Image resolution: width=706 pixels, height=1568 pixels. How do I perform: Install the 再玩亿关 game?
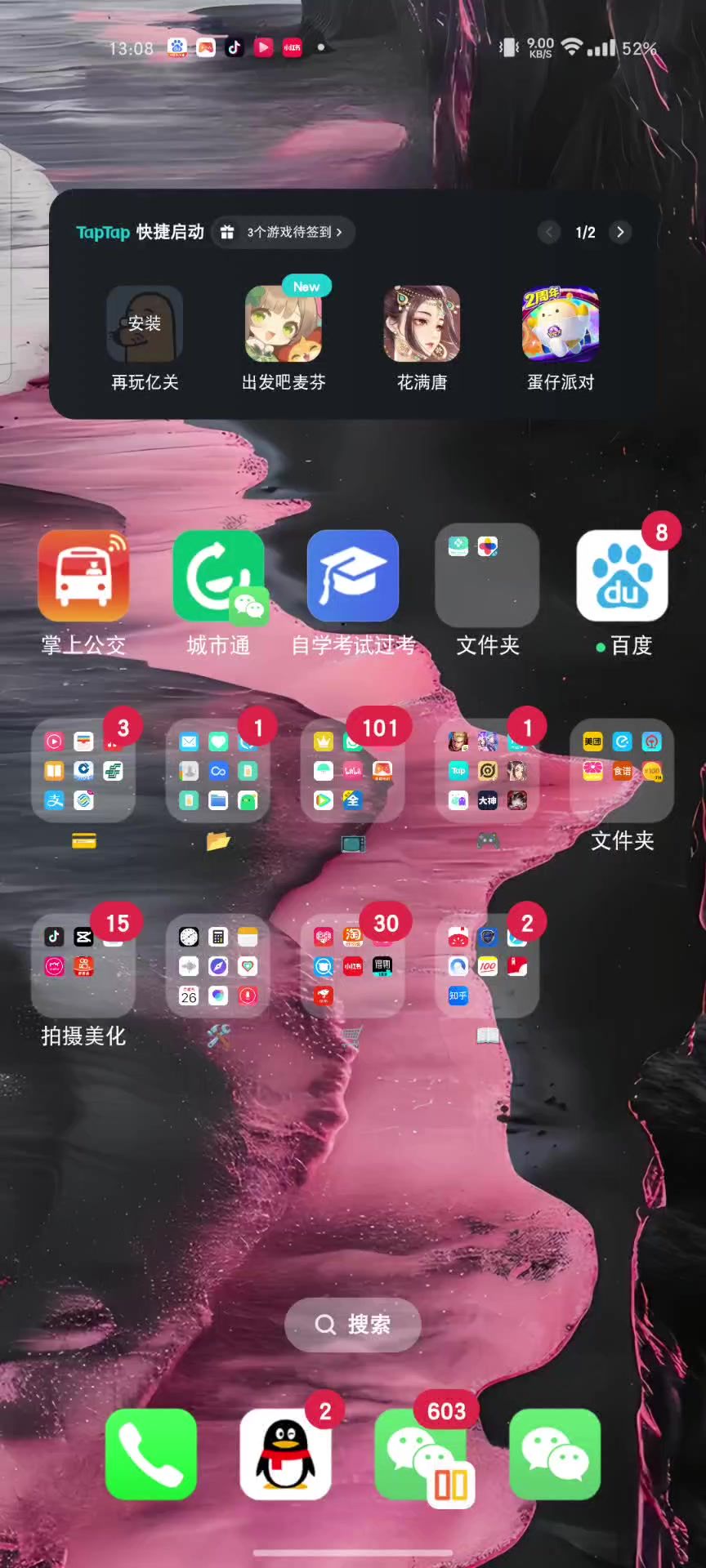click(x=145, y=323)
